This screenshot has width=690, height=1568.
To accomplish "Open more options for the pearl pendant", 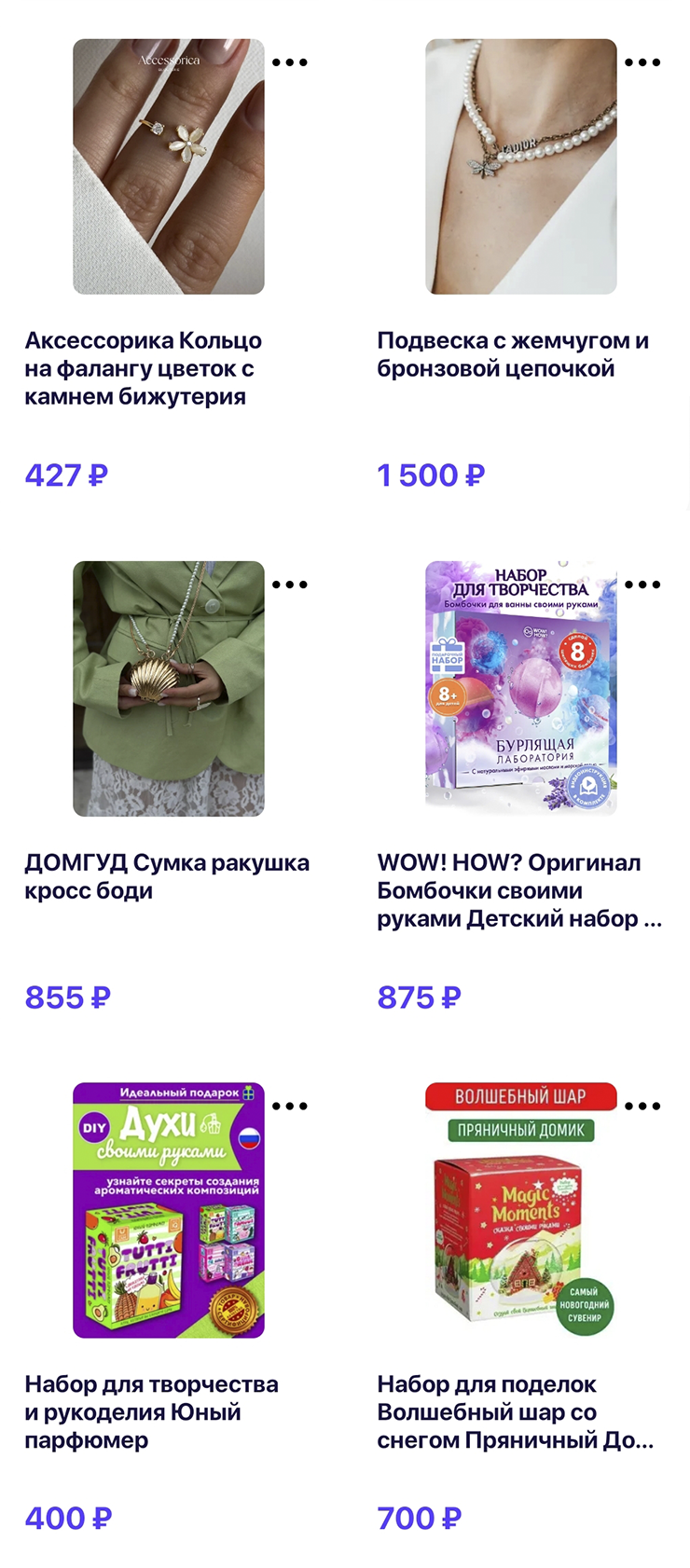I will (x=642, y=62).
